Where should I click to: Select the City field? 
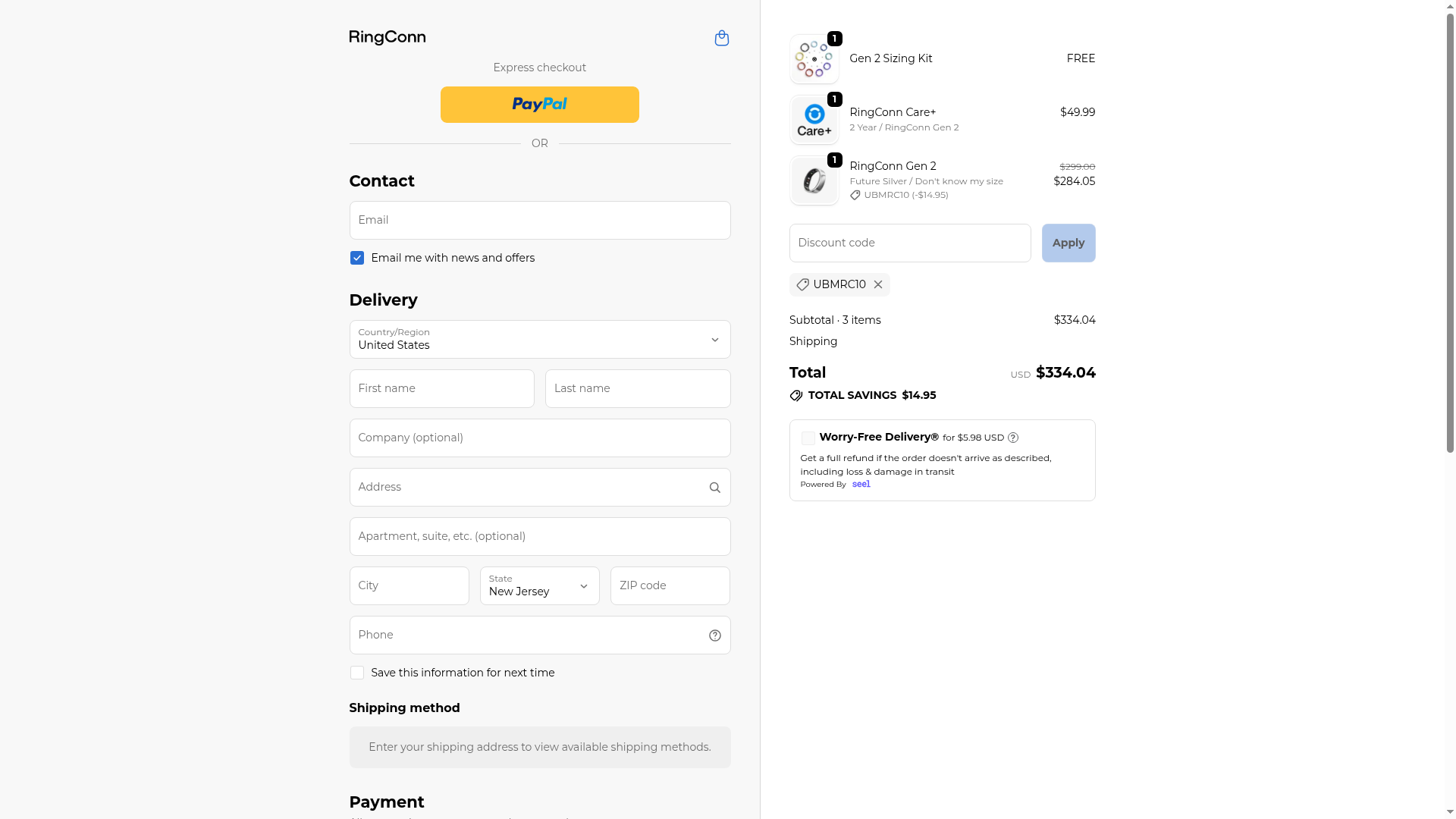[x=409, y=585]
